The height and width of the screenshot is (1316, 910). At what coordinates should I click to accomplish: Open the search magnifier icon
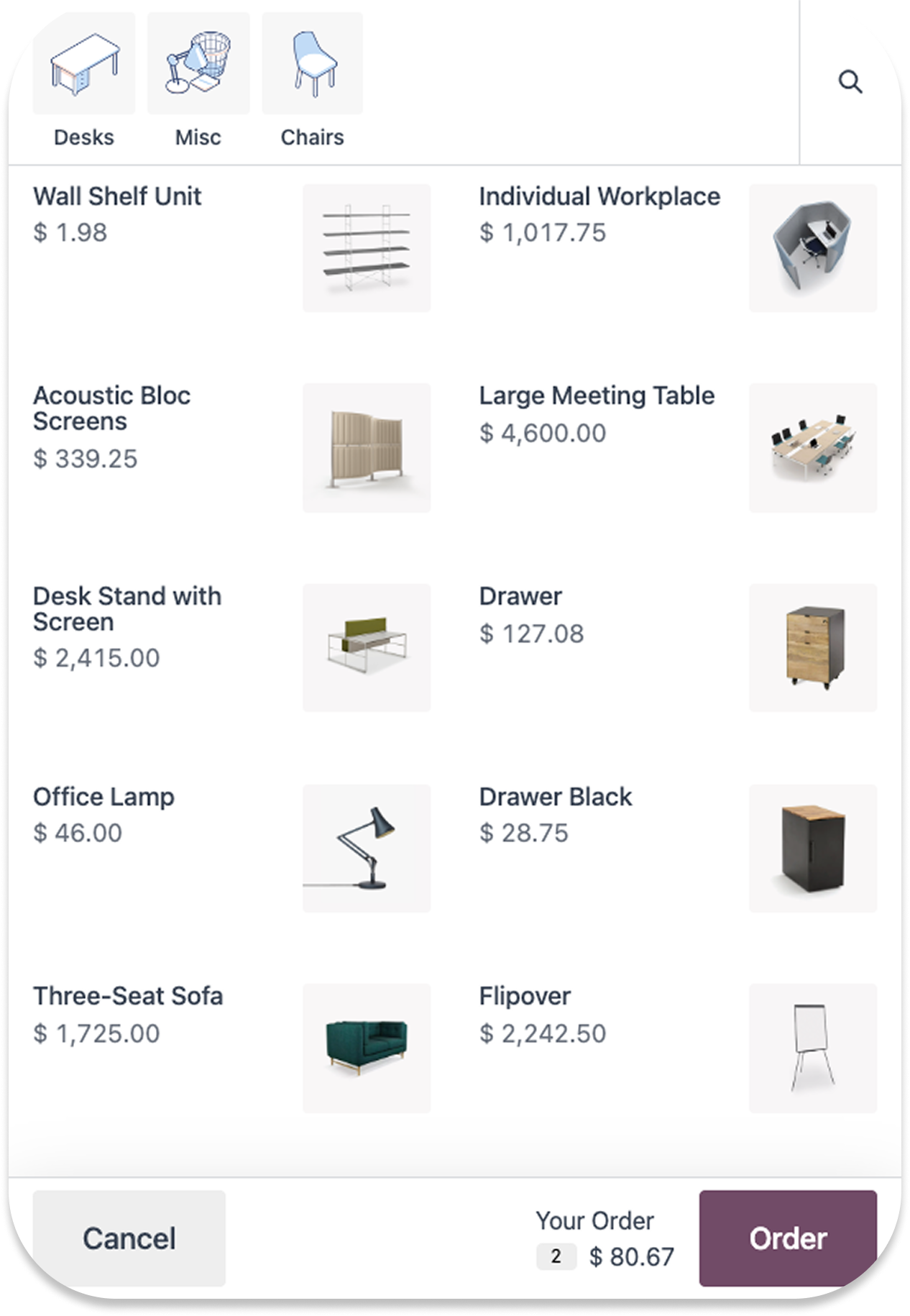[850, 82]
